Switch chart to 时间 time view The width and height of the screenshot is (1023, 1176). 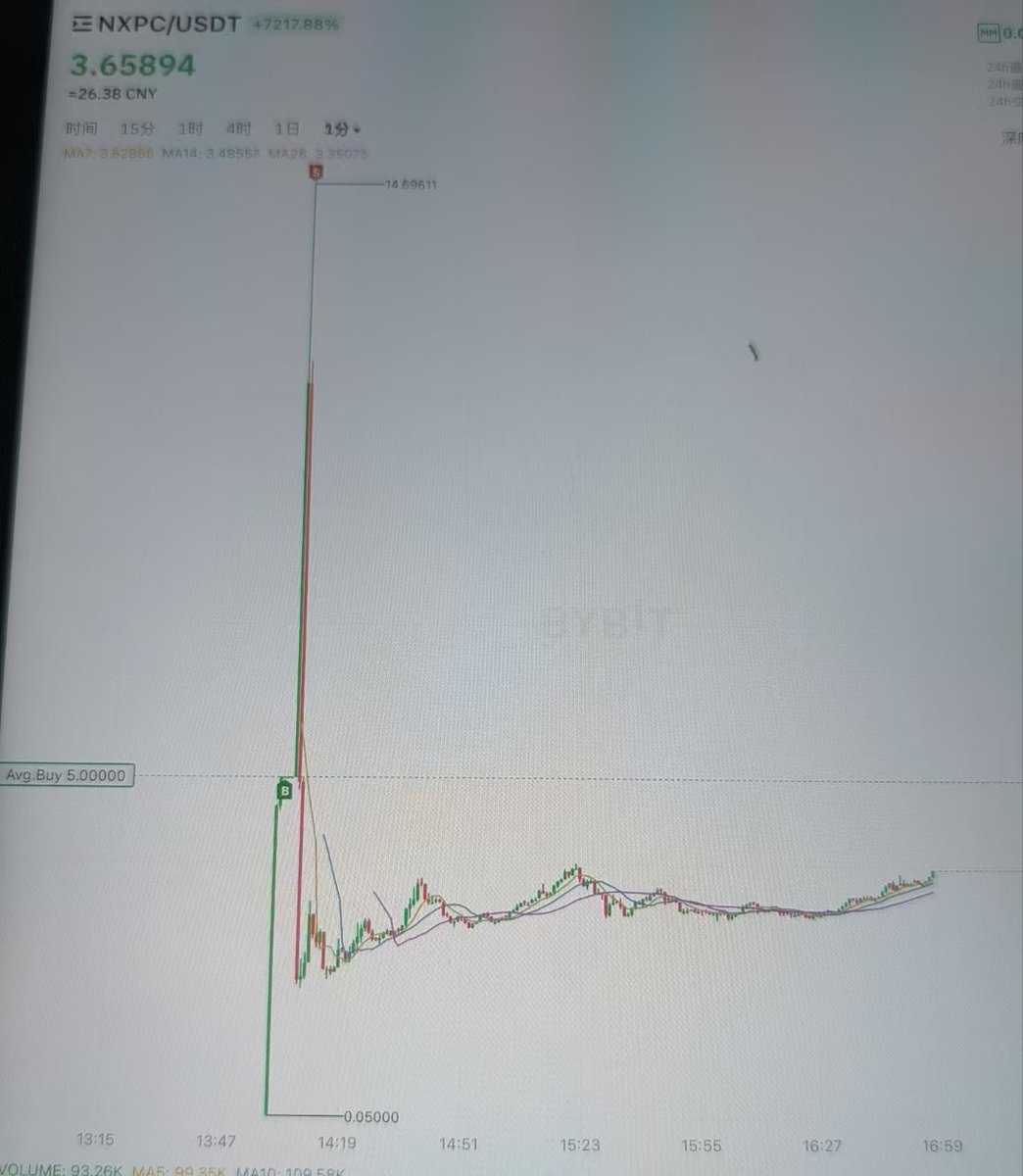click(82, 128)
